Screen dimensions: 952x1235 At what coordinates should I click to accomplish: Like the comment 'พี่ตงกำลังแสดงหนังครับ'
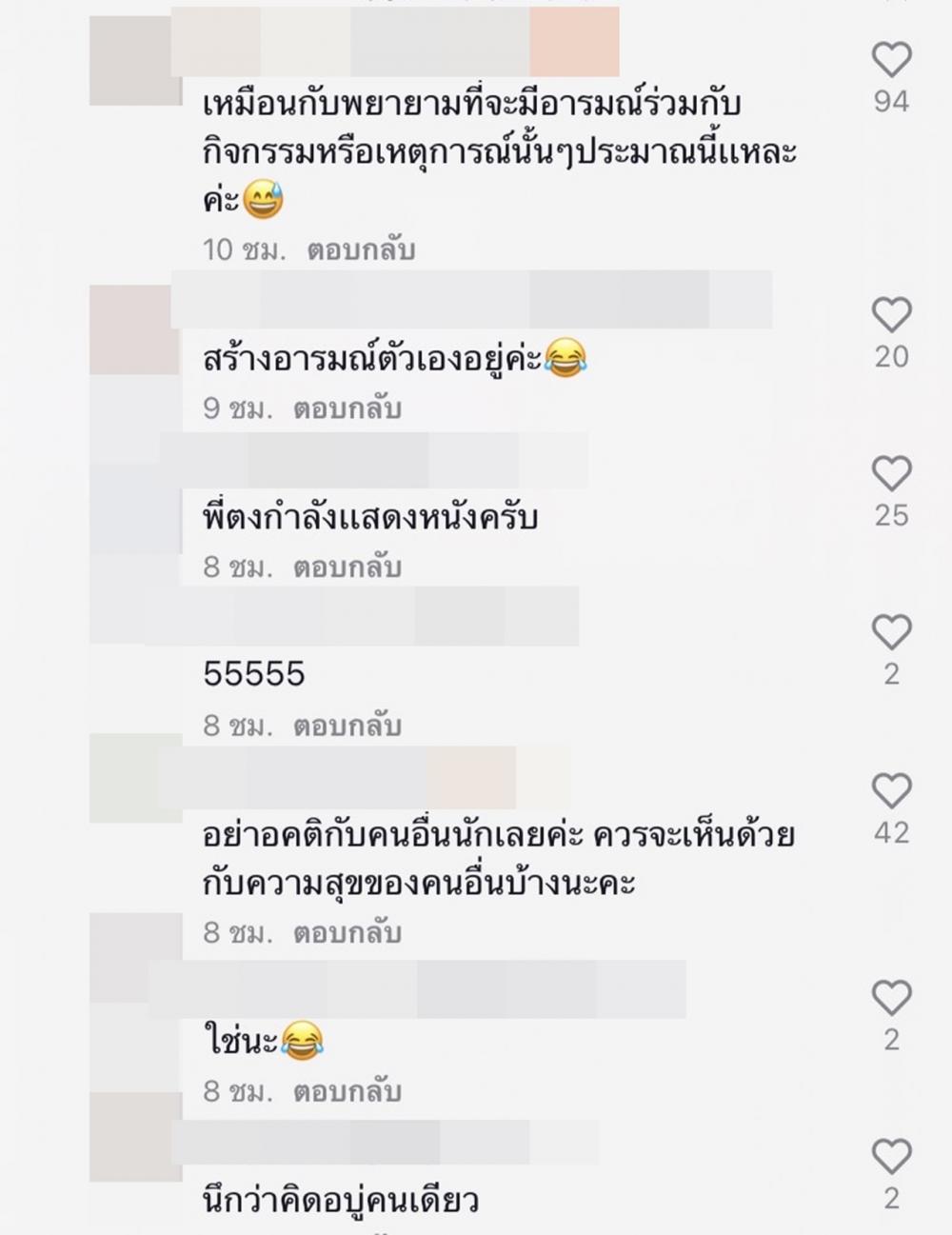891,473
